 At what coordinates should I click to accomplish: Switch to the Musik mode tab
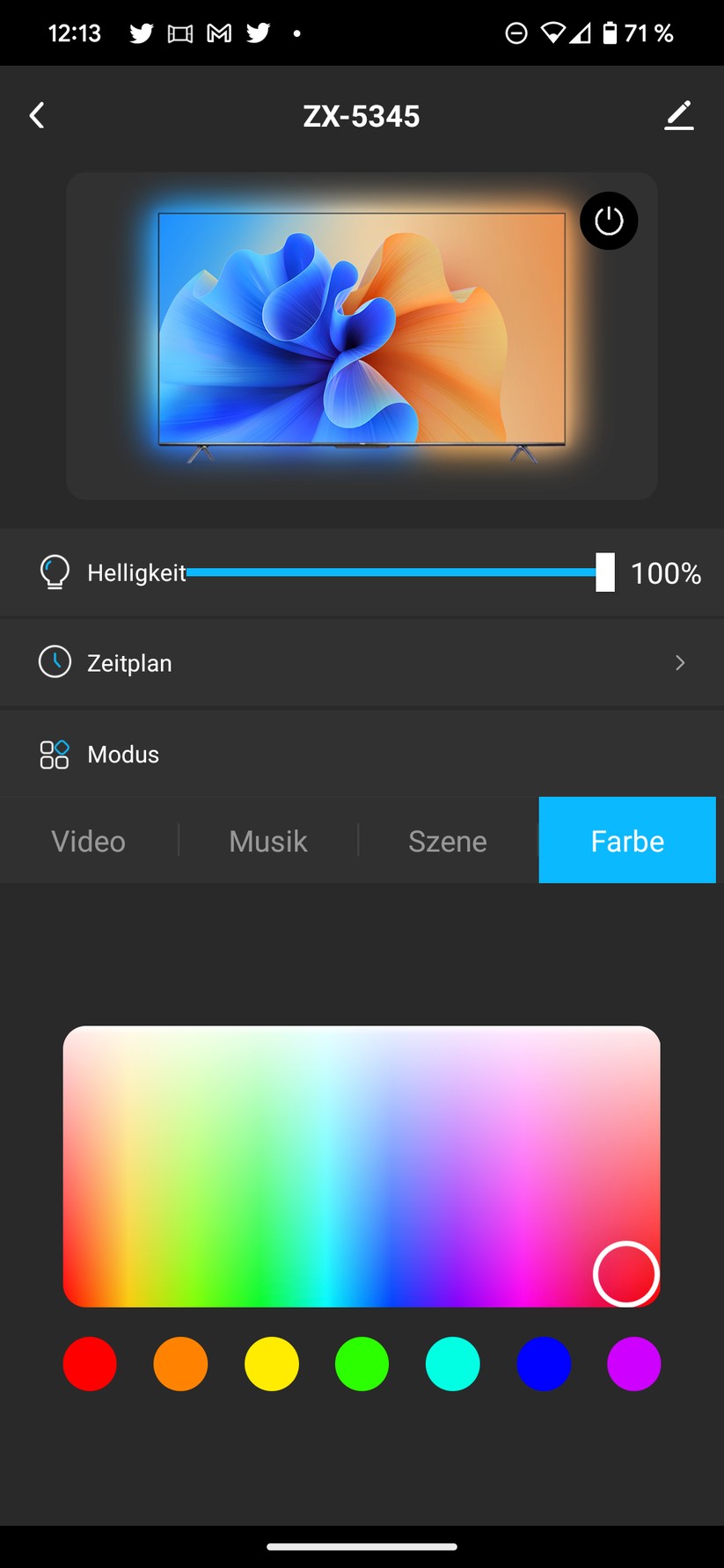coord(267,841)
